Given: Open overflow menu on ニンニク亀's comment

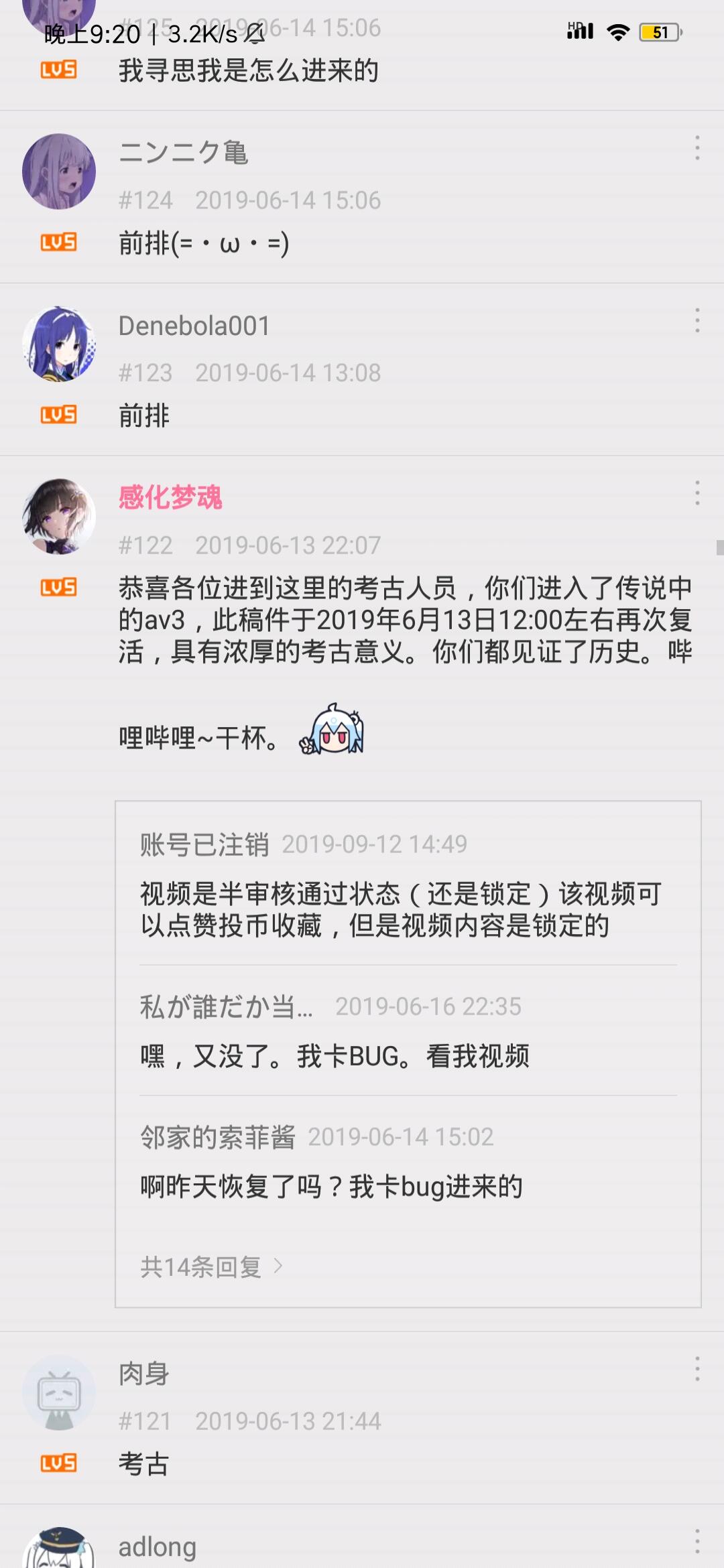Looking at the screenshot, I should tap(697, 147).
